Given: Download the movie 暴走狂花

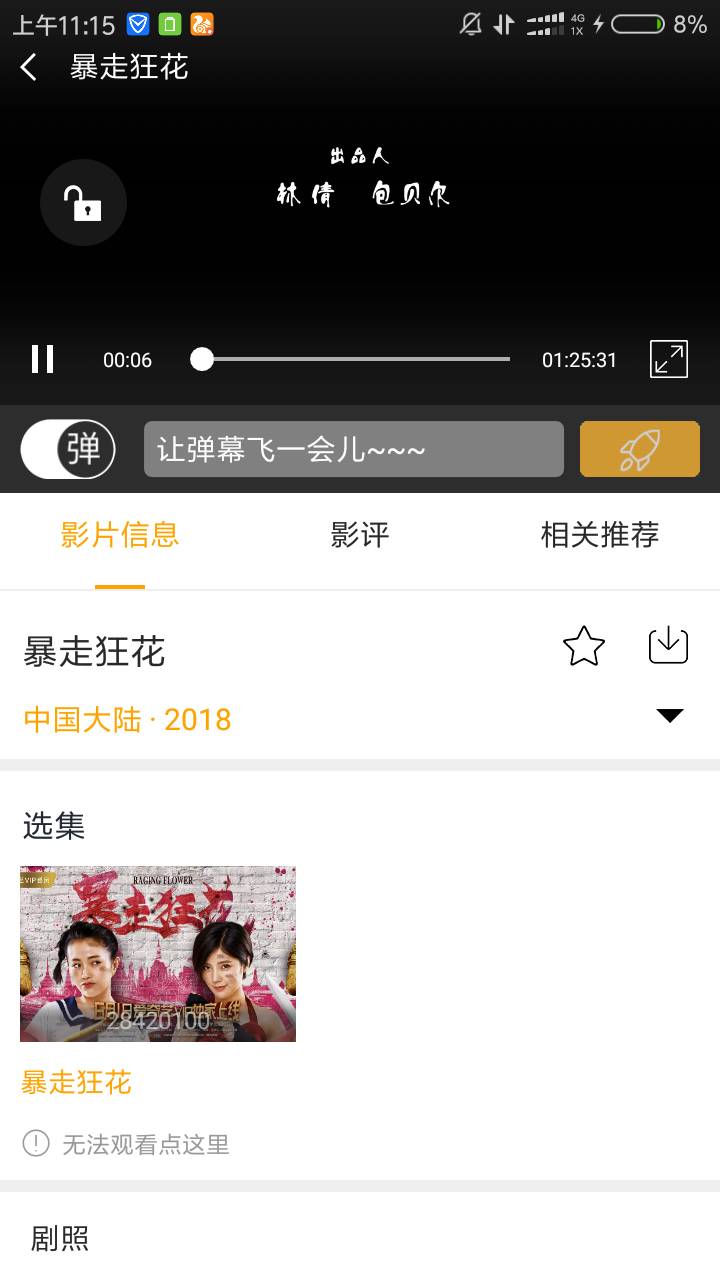Looking at the screenshot, I should click(668, 646).
